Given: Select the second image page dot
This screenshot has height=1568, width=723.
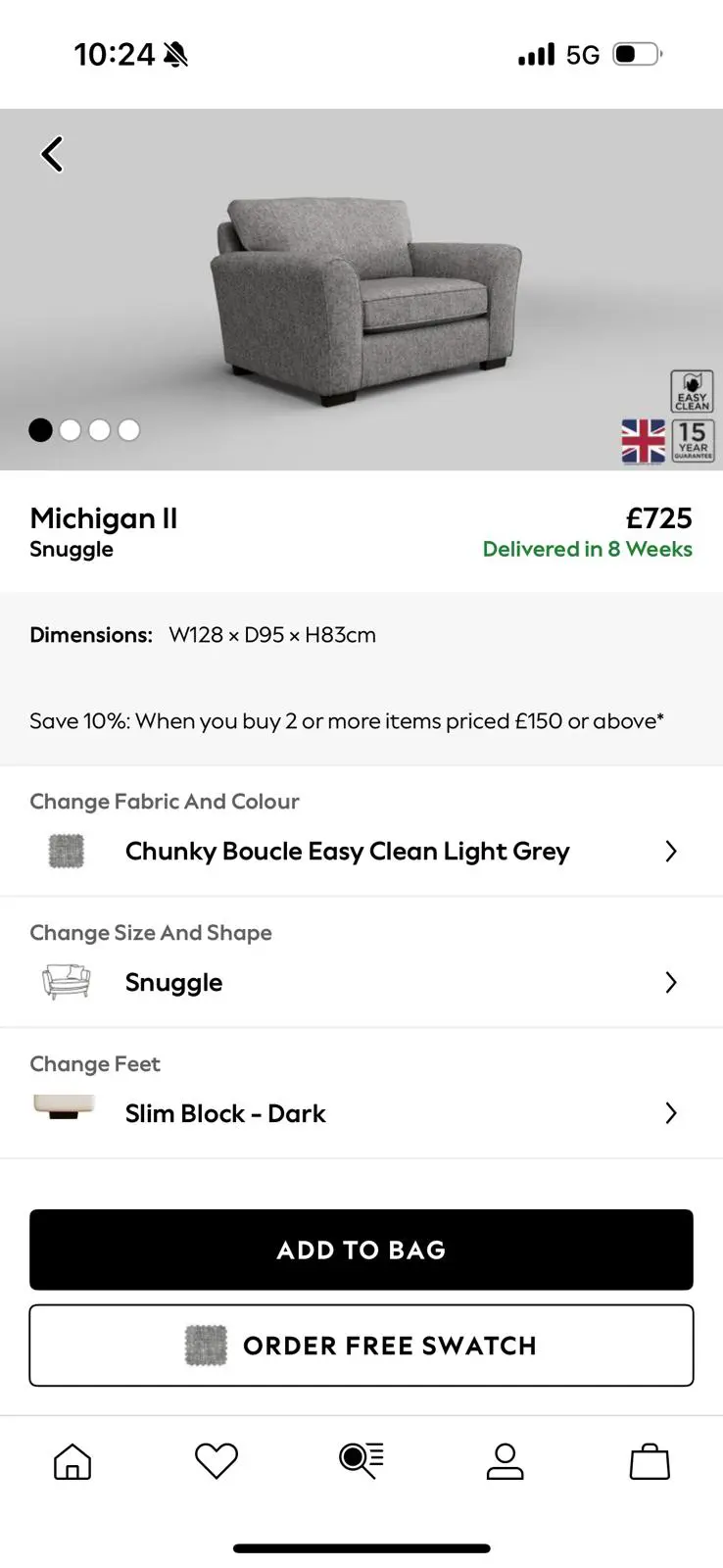Looking at the screenshot, I should coord(71,430).
